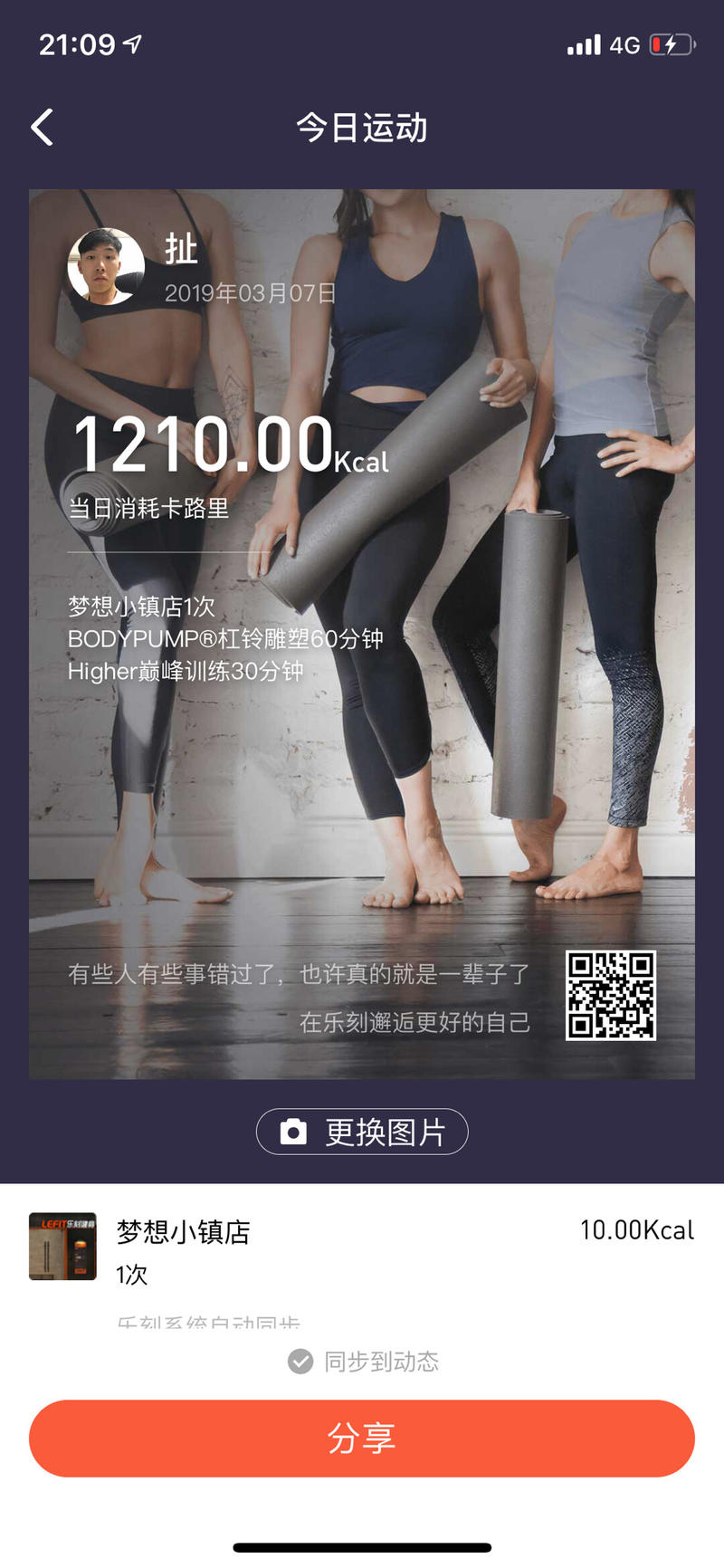Tap the QR code on the poster

[611, 994]
